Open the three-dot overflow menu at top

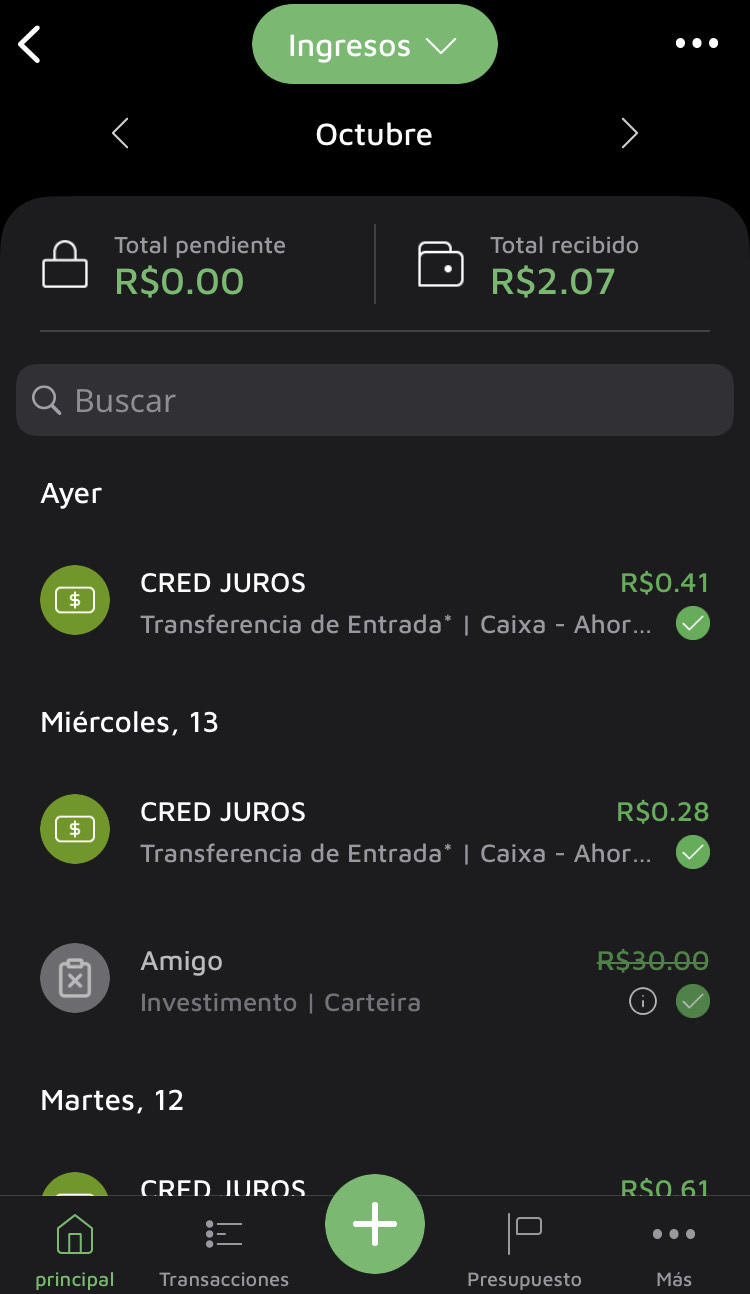[696, 43]
